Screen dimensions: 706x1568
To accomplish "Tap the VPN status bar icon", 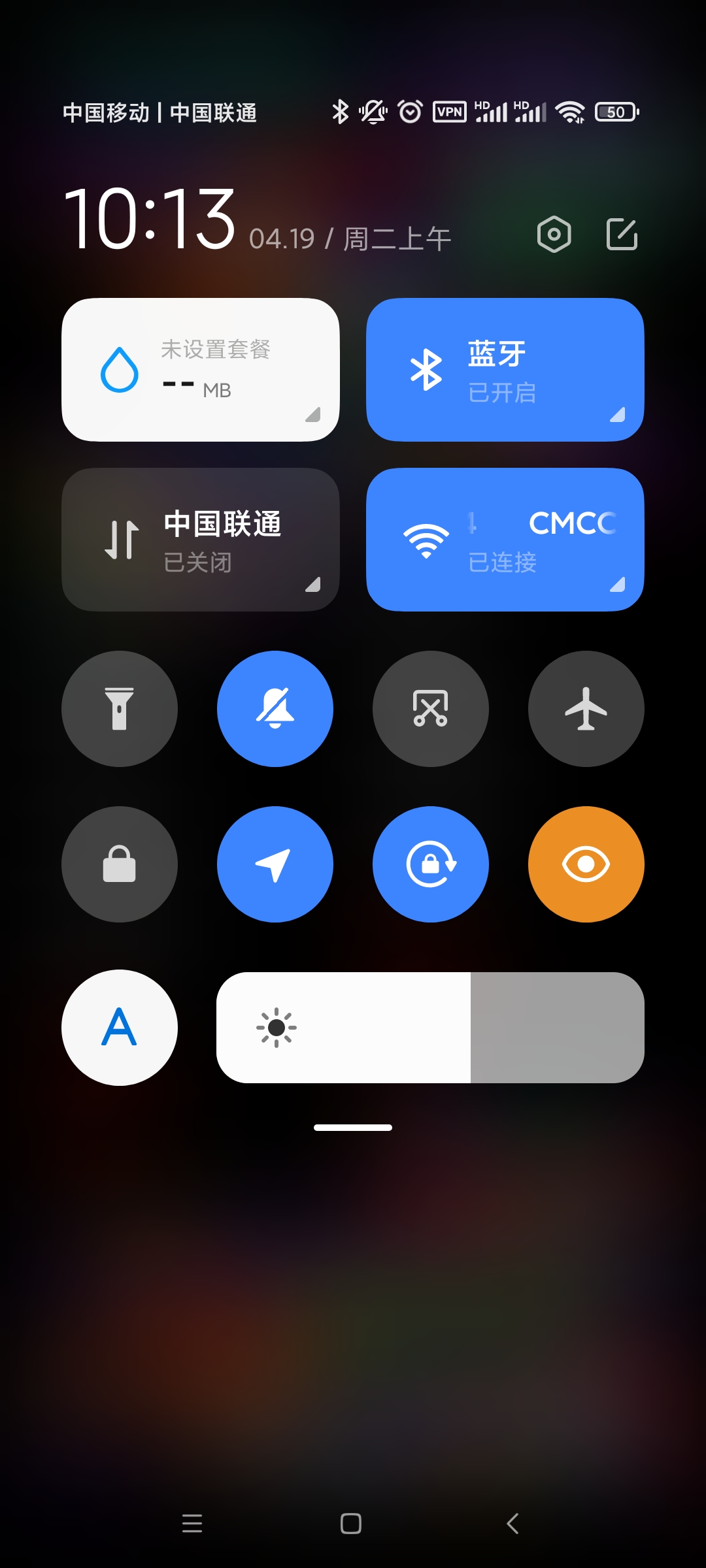I will (450, 111).
